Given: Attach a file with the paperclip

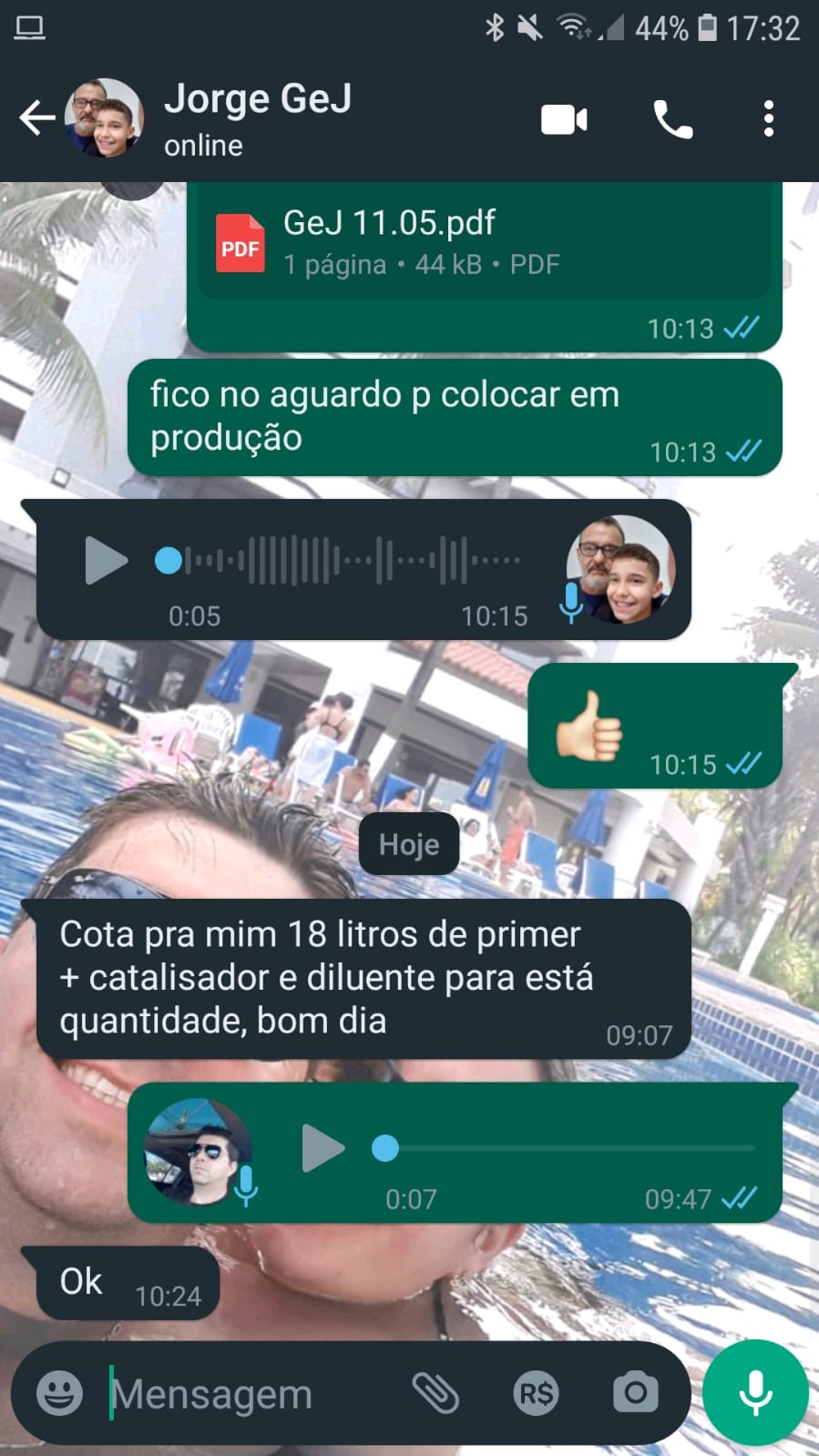Looking at the screenshot, I should point(435,1392).
